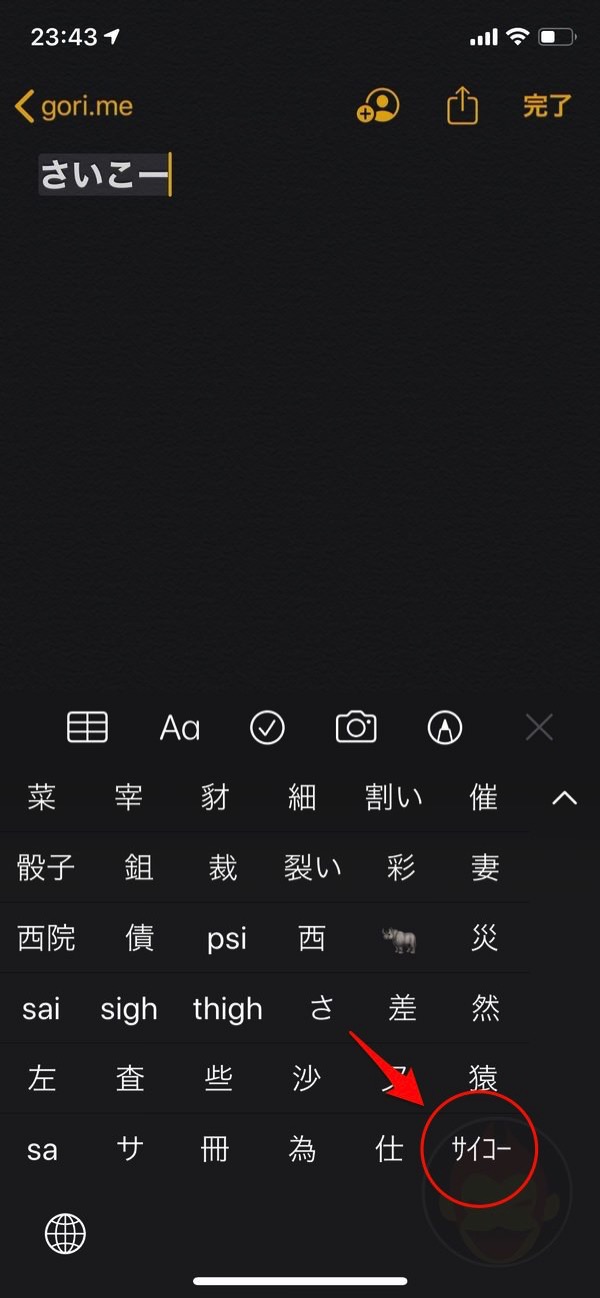Add a checklist with the checkmark icon
Viewport: 600px width, 1298px height.
[x=267, y=727]
